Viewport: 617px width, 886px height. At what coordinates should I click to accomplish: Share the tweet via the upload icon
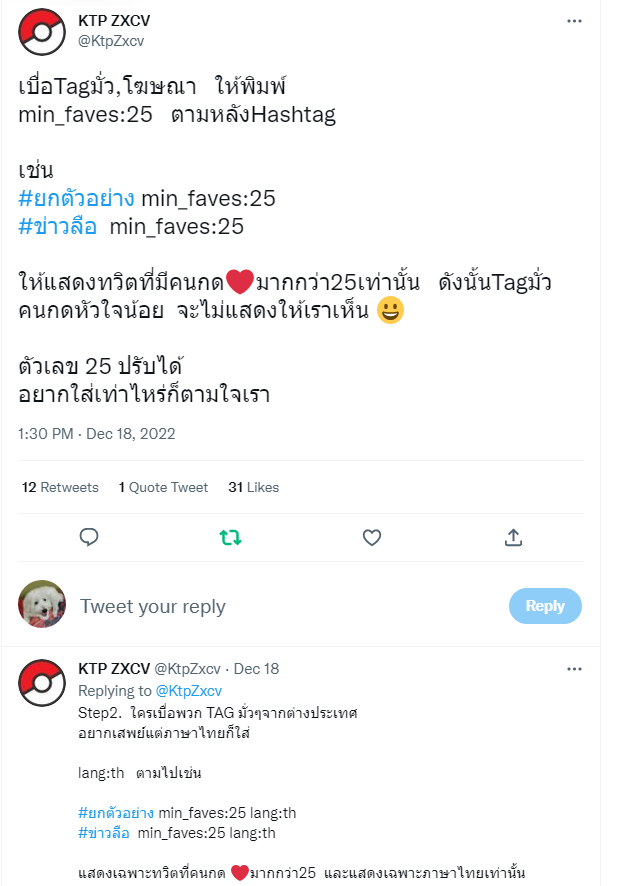click(x=513, y=537)
